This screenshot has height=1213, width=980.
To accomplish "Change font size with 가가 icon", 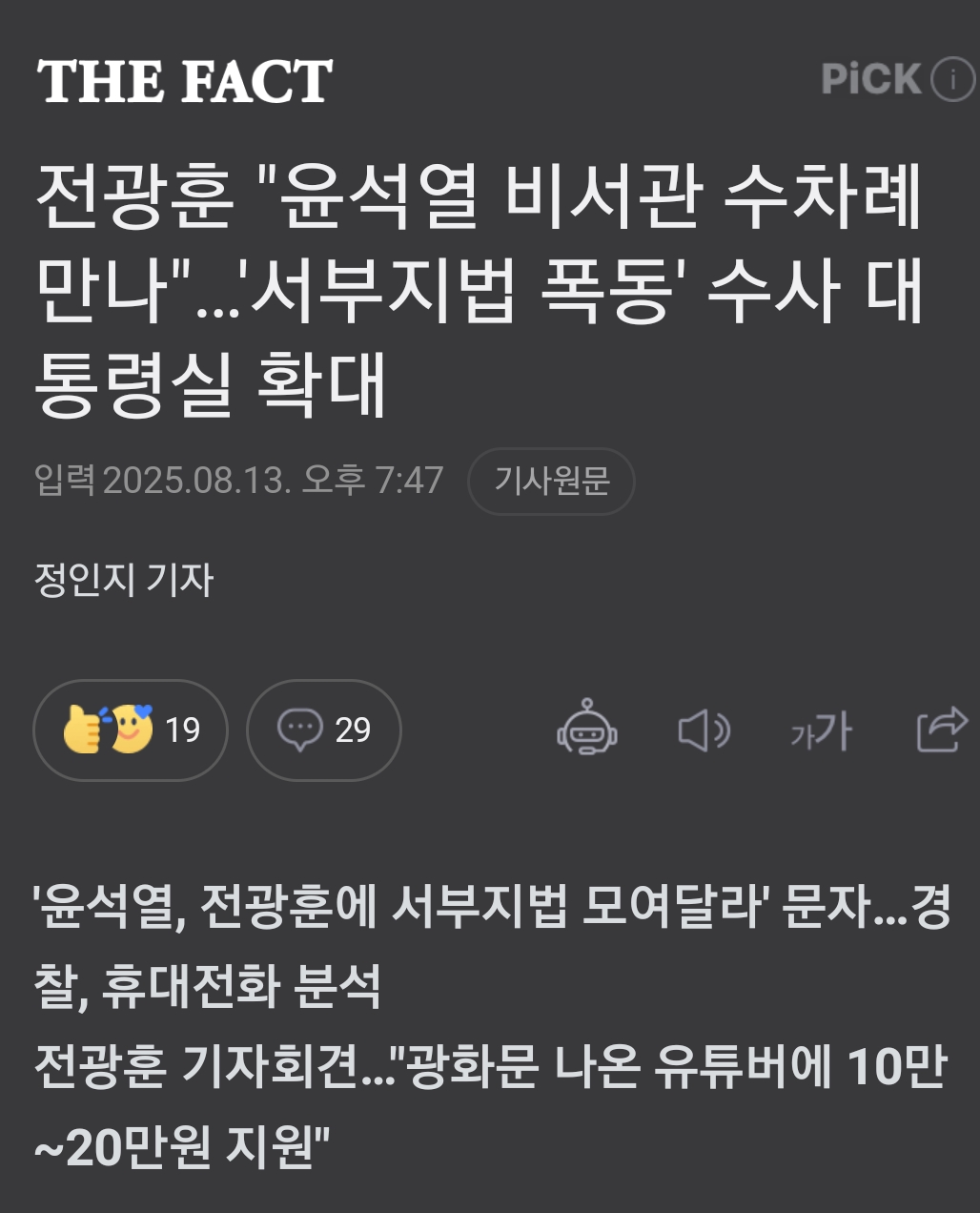I will coord(821,731).
